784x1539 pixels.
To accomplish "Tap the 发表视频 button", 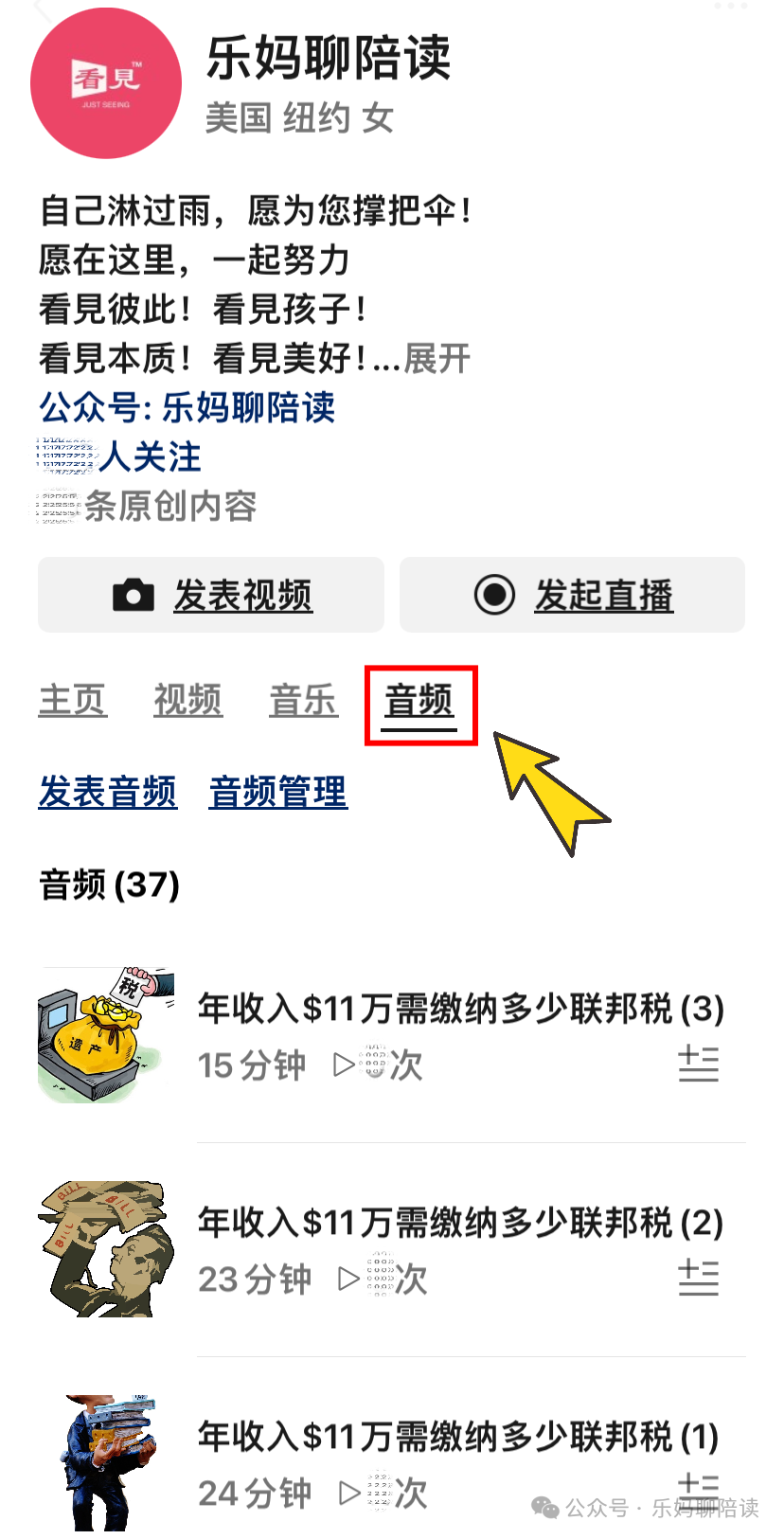I will (x=211, y=595).
